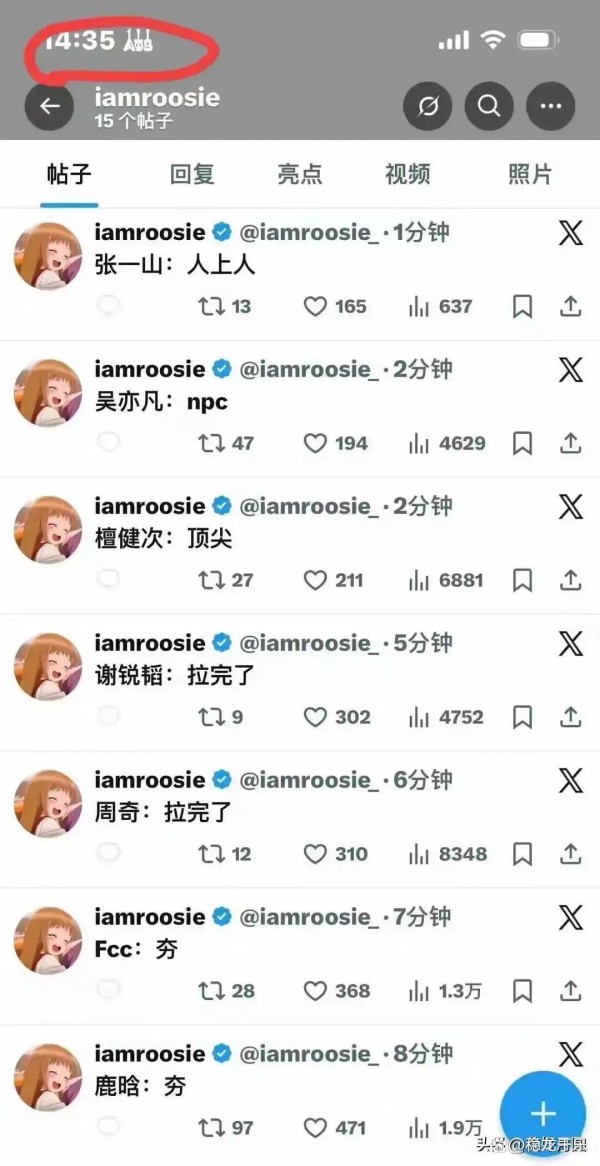The height and width of the screenshot is (1166, 600).
Task: Switch to the 回复 tab
Action: tap(192, 174)
